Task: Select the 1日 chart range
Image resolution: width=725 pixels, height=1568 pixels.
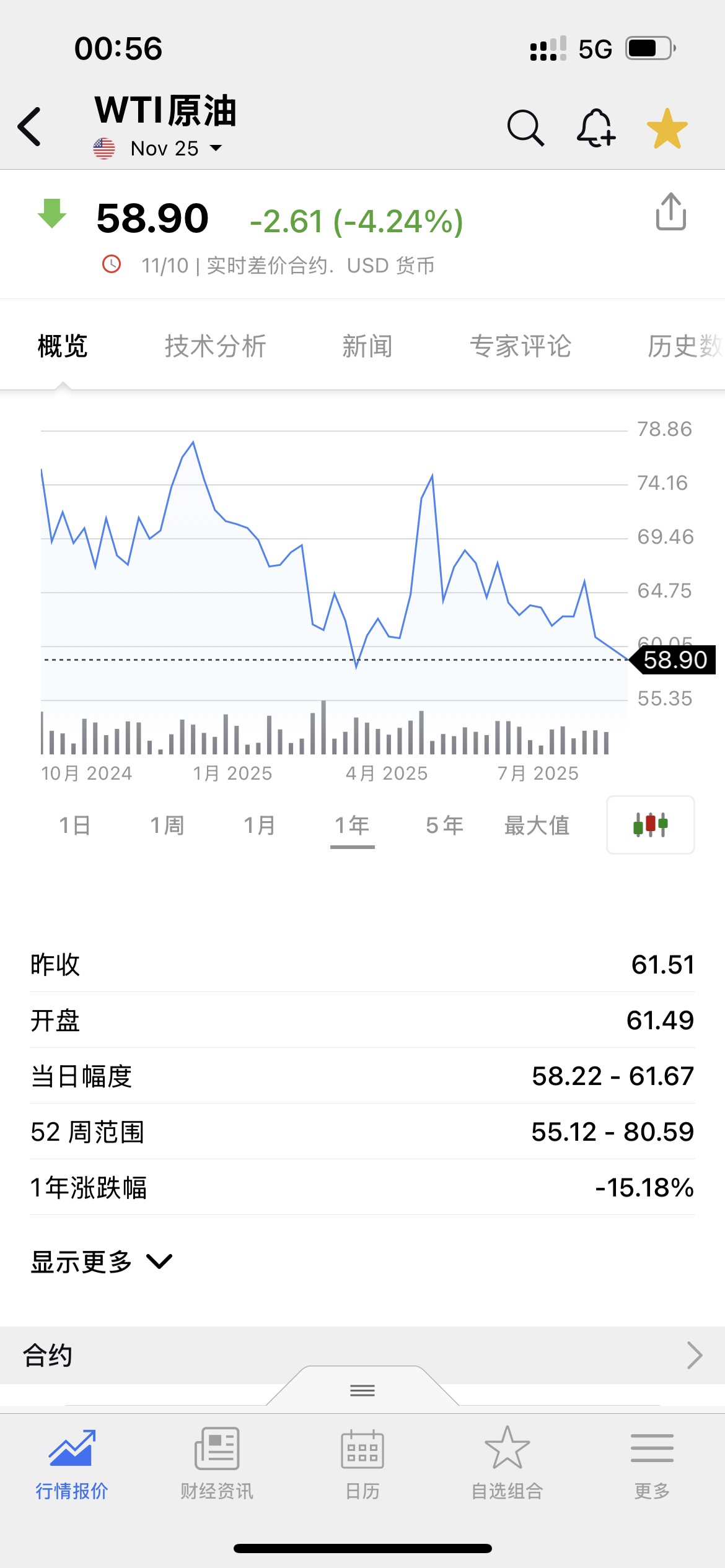Action: tap(75, 825)
